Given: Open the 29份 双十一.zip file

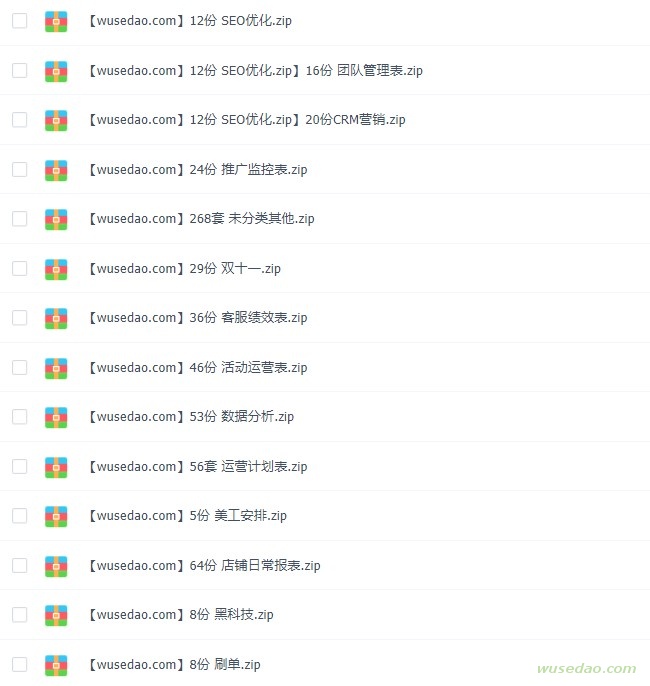Looking at the screenshot, I should point(184,269).
